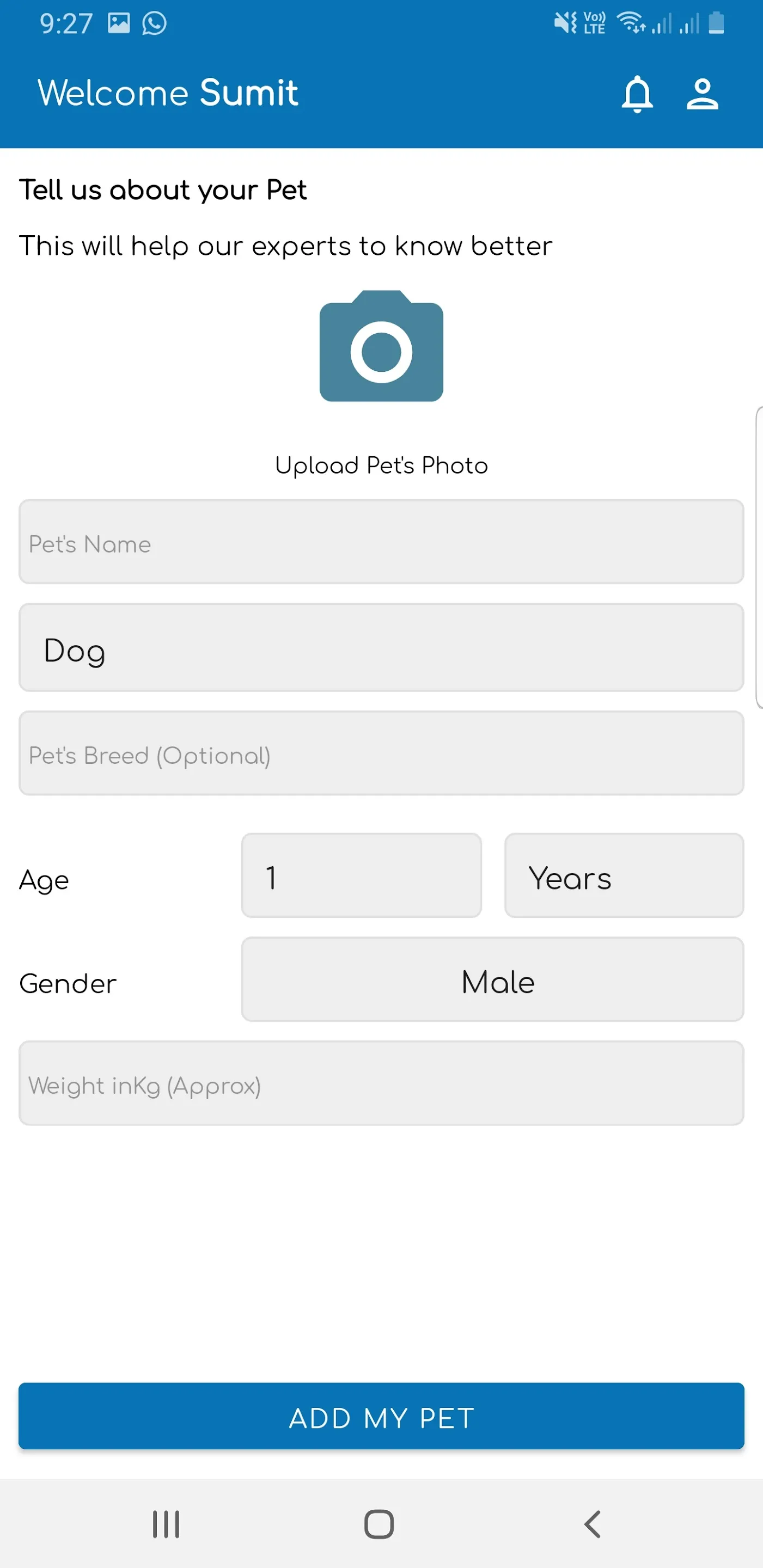The width and height of the screenshot is (763, 1568).
Task: Submit with Add My Pet button
Action: [x=381, y=1416]
